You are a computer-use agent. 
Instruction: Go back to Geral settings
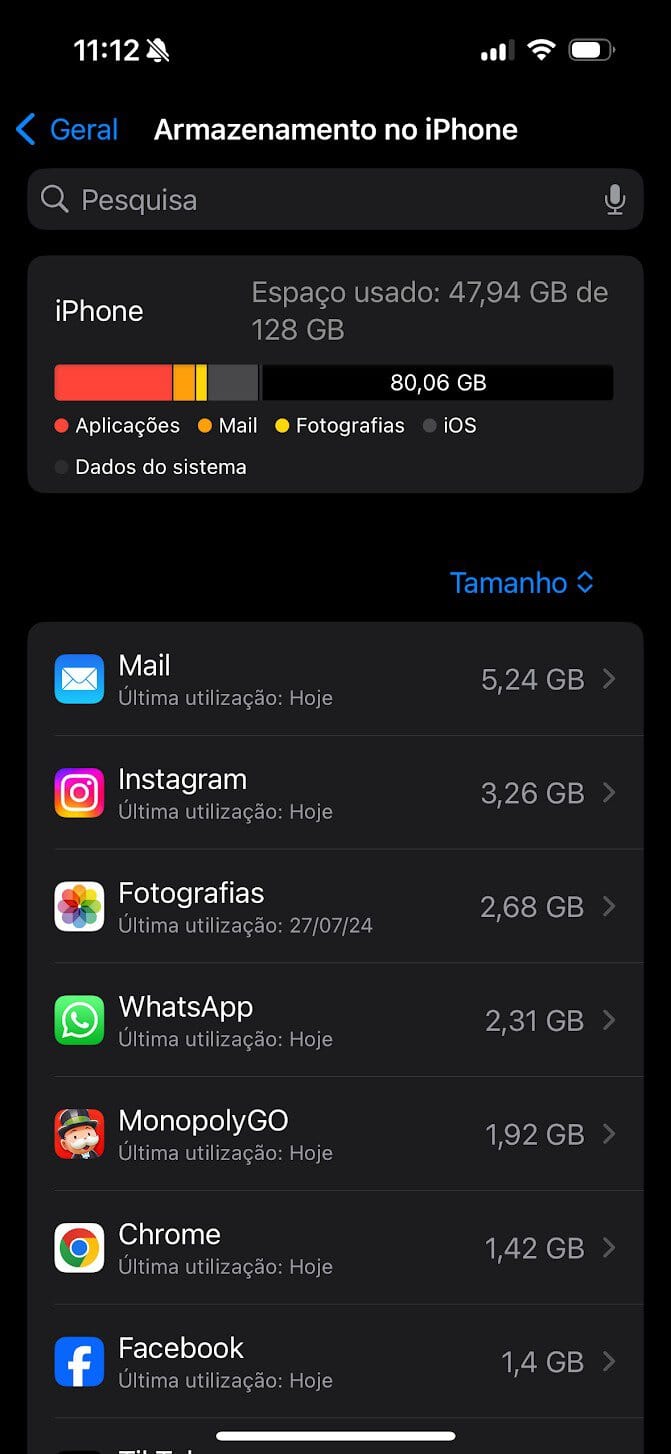(67, 129)
